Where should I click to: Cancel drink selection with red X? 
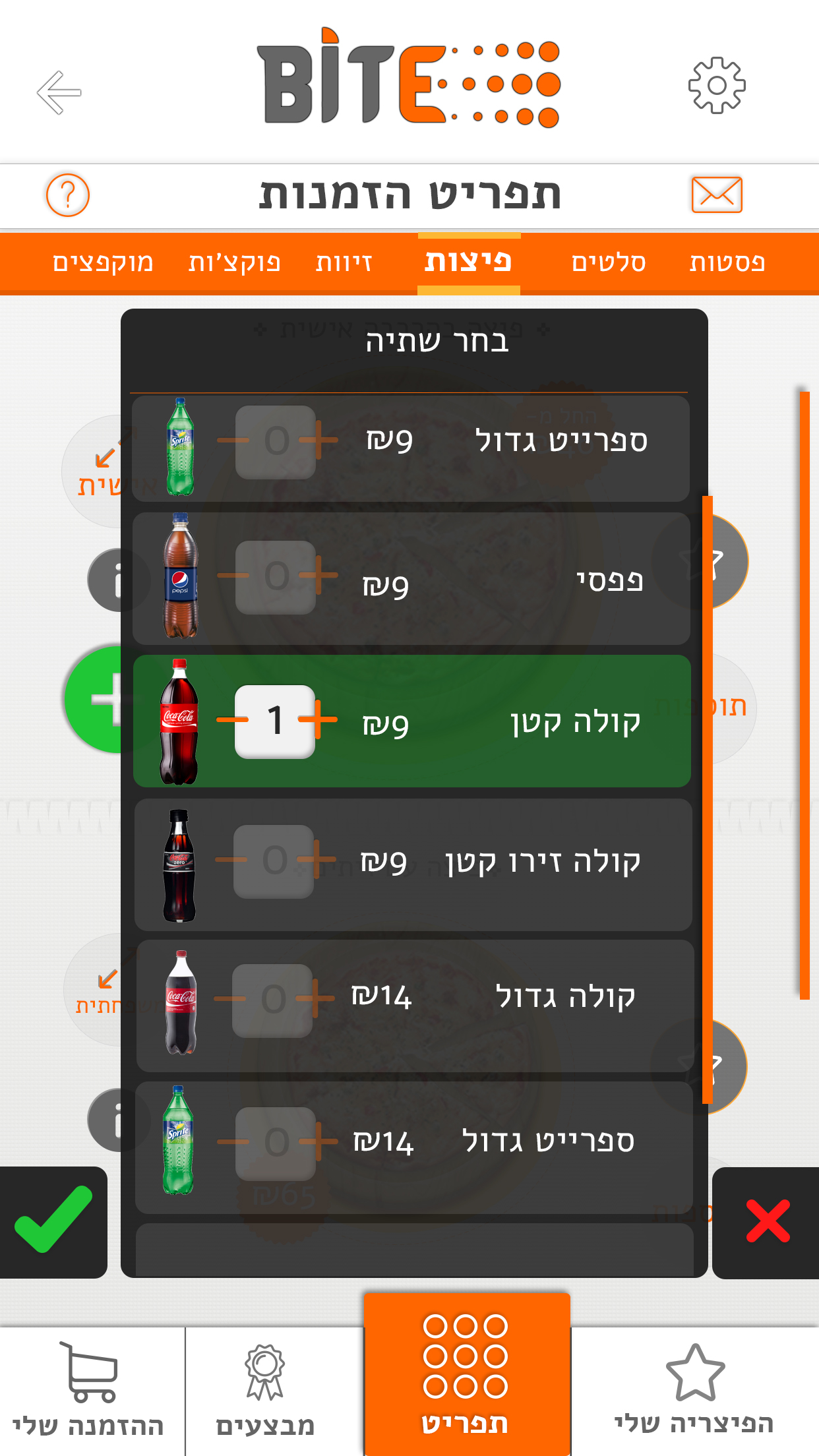(767, 1222)
